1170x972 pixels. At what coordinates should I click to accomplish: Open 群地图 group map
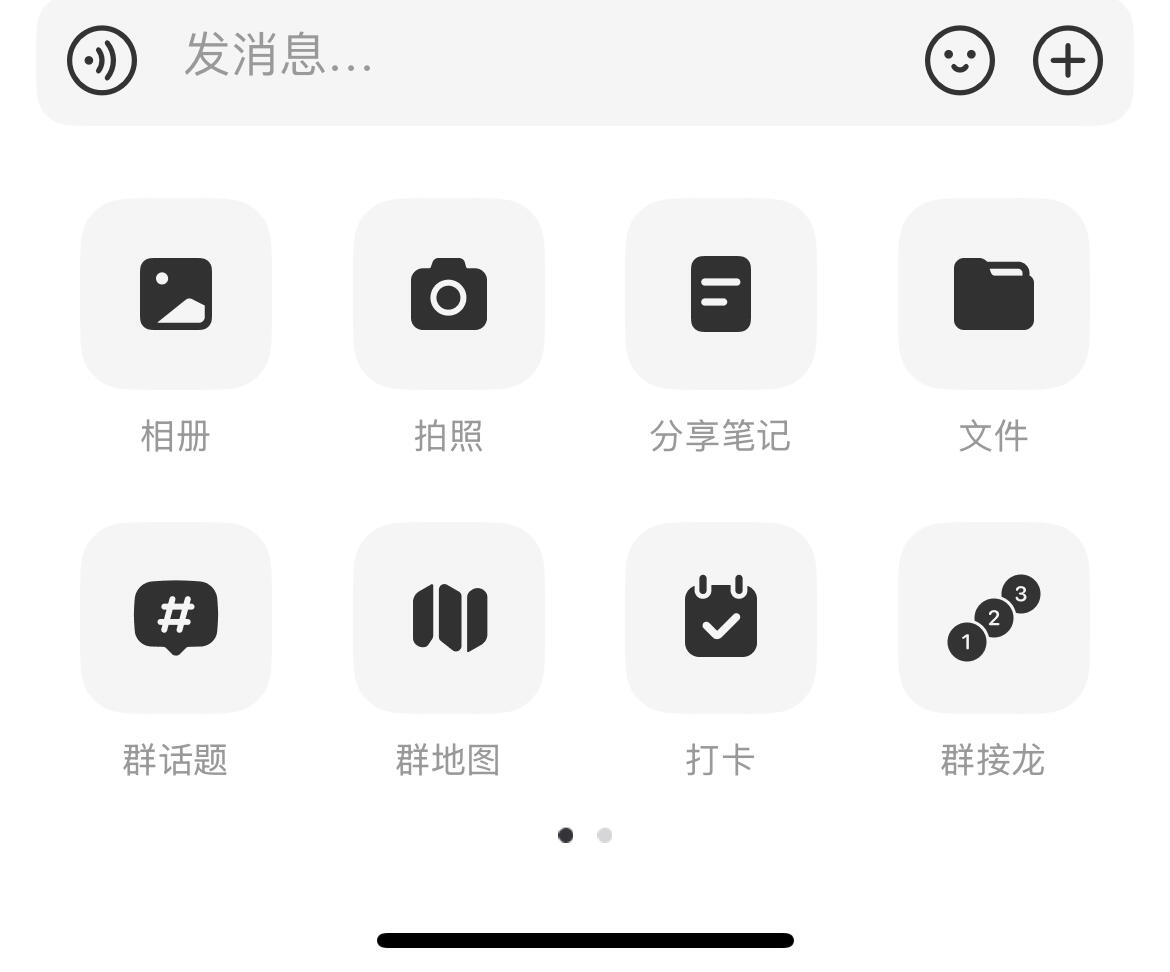click(x=449, y=618)
